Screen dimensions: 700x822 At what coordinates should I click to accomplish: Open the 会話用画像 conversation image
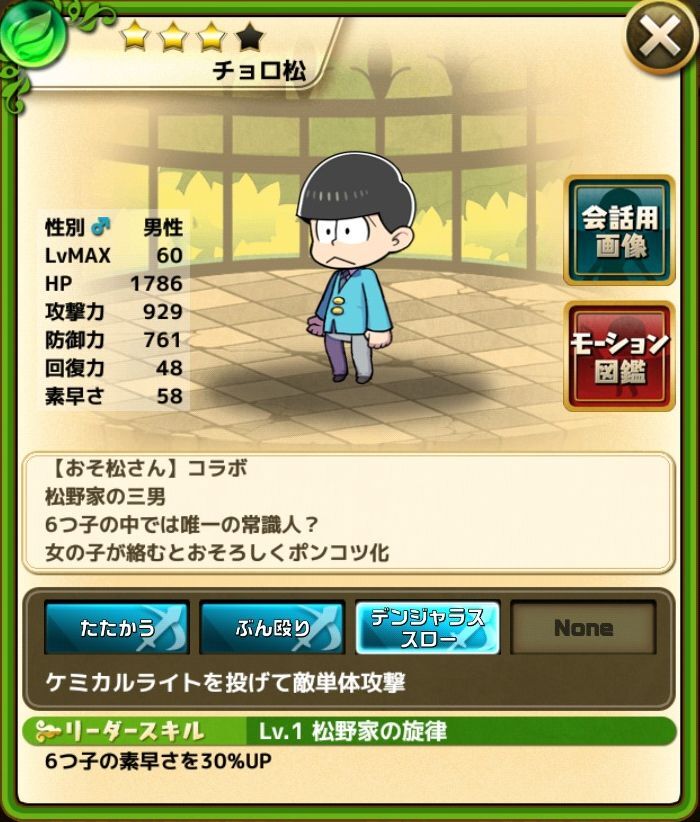coord(619,232)
